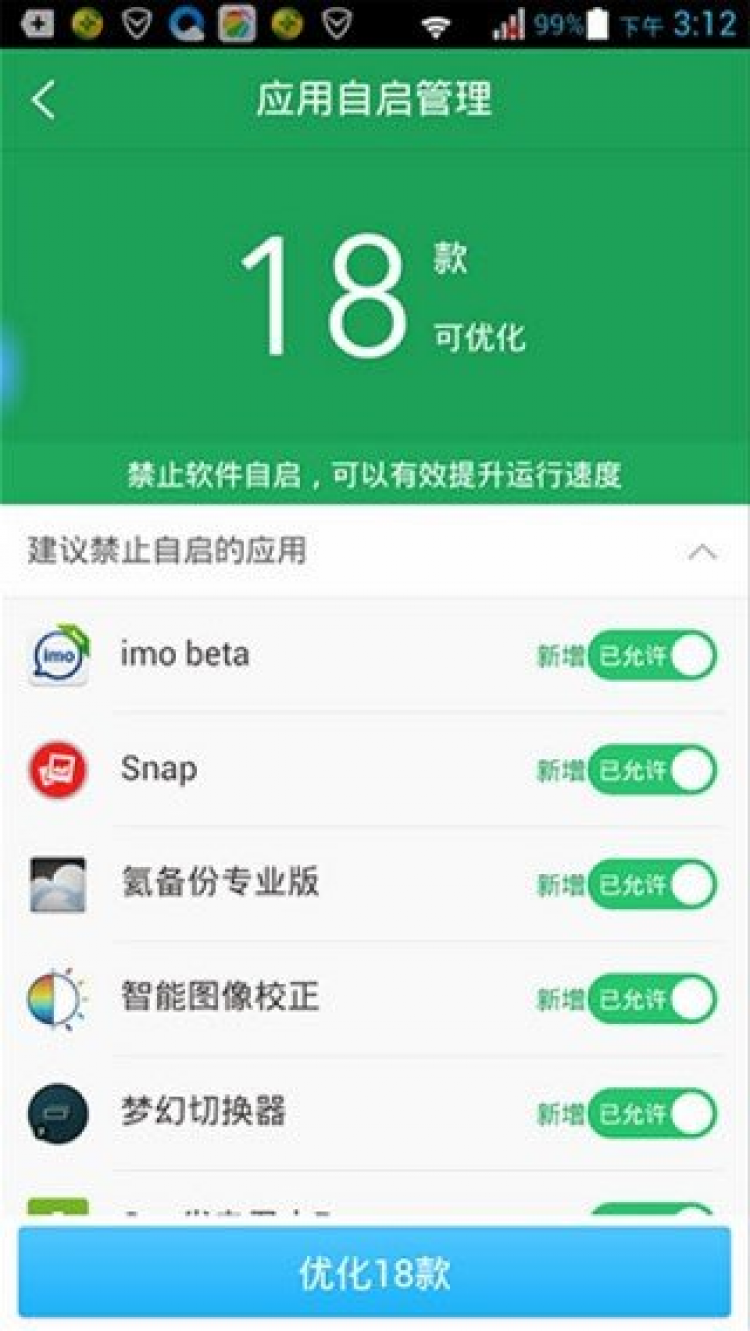Viewport: 750px width, 1331px height.
Task: Collapse the 建议禁止自启的应用 section
Action: 703,551
